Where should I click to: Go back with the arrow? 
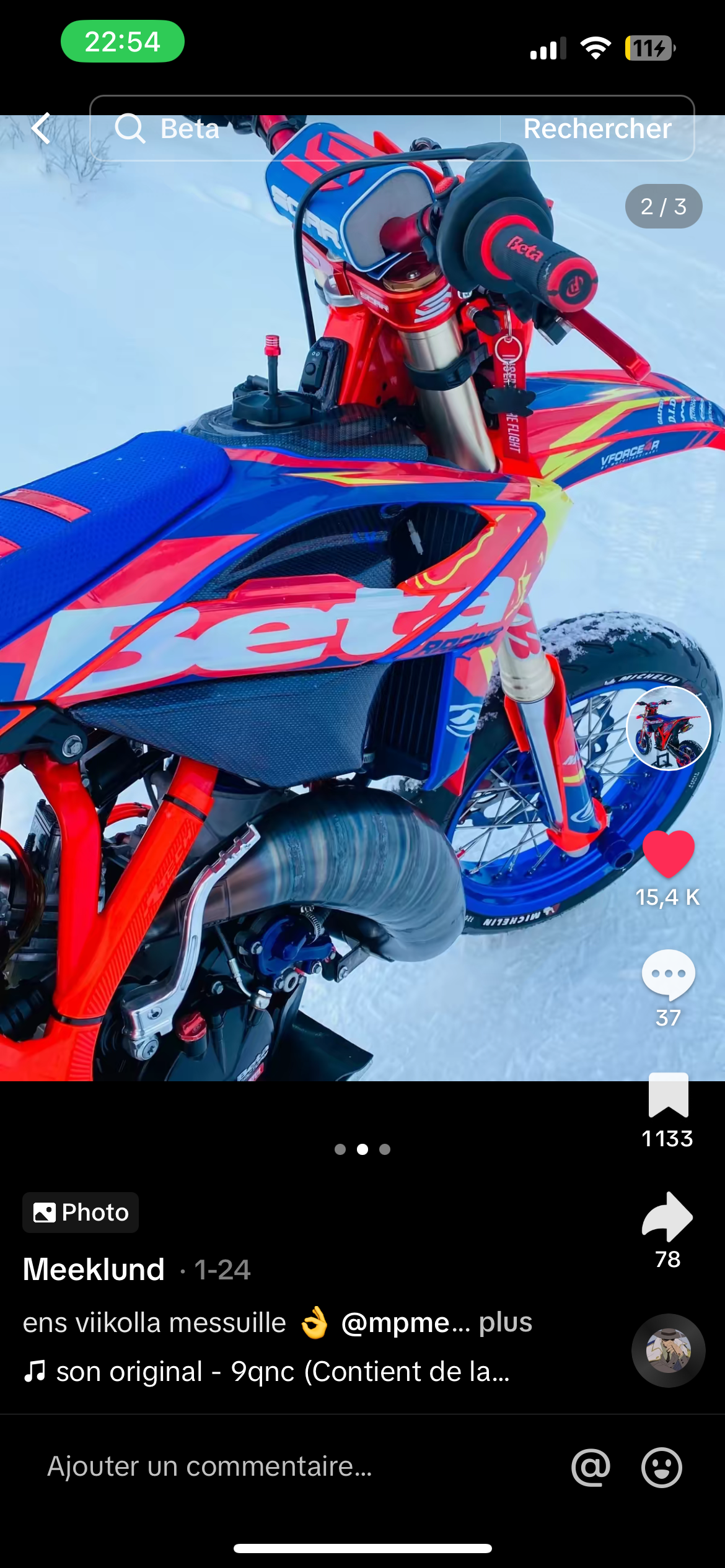tap(41, 128)
